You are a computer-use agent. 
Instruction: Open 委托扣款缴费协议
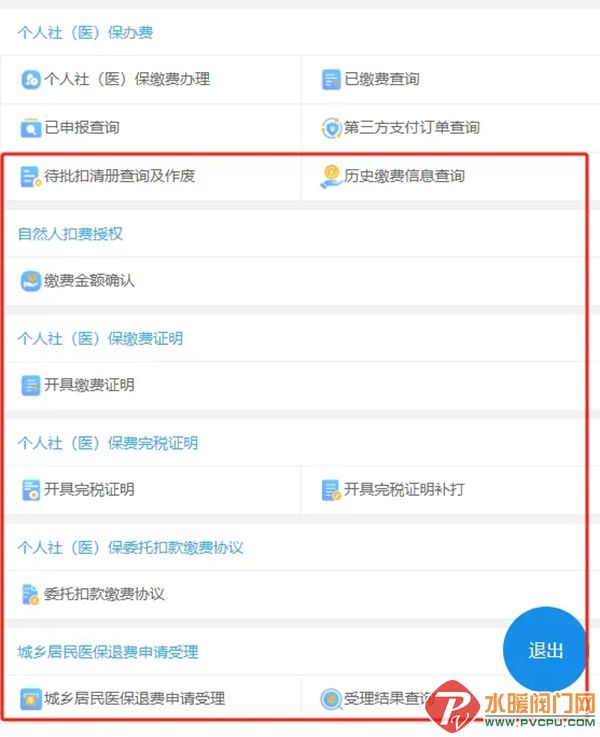[x=104, y=594]
